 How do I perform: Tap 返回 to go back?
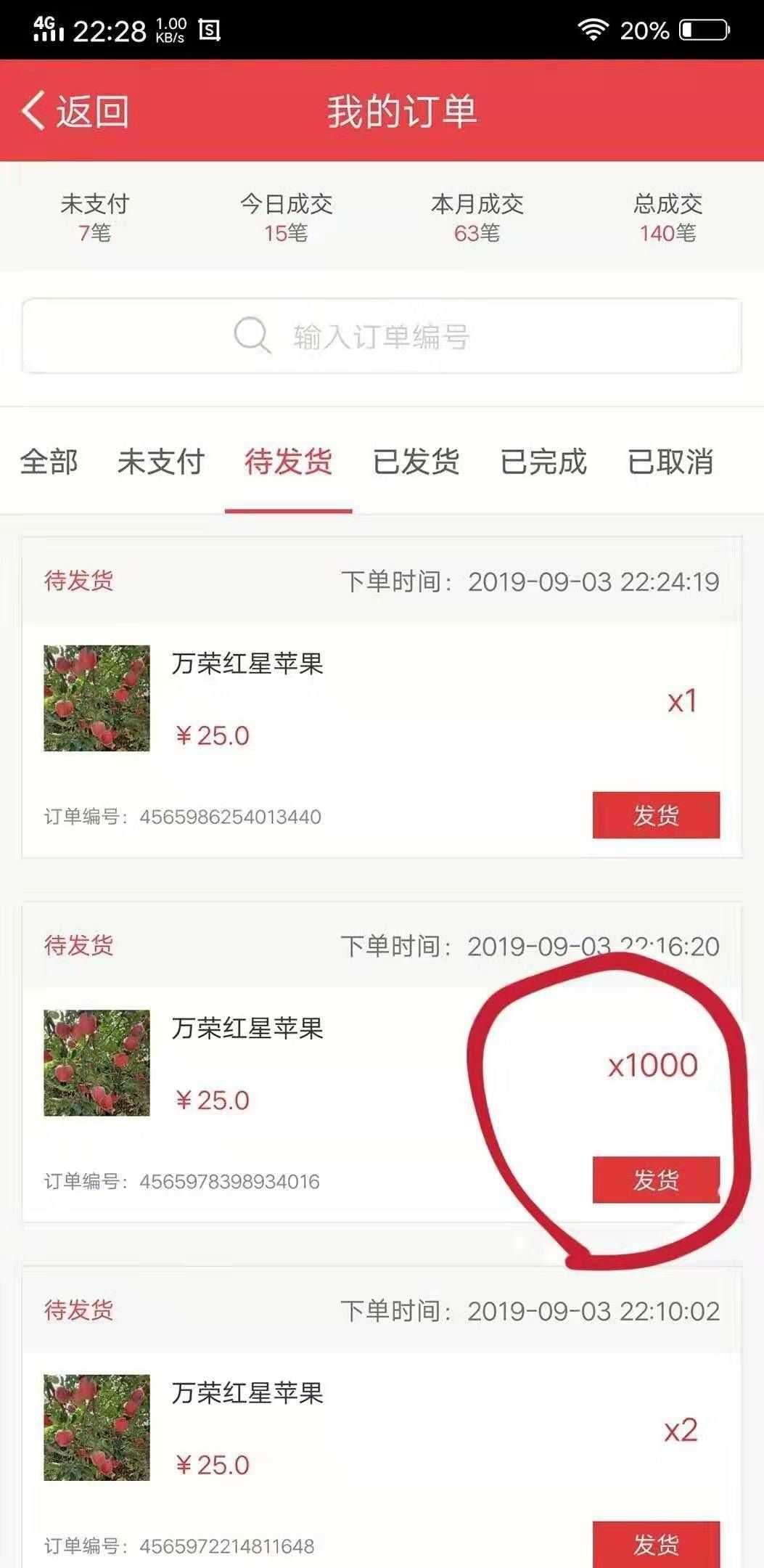tap(75, 112)
